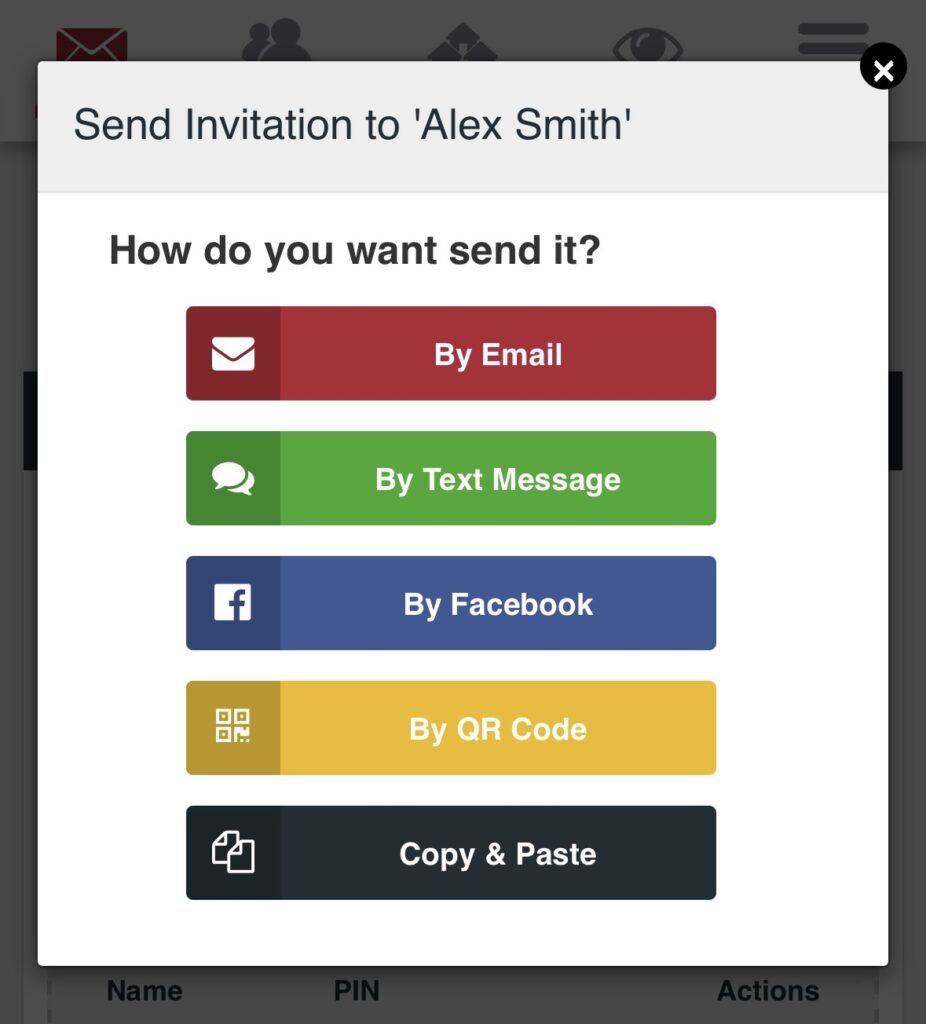This screenshot has height=1024, width=926.
Task: Close the Send Invitation dialog
Action: tap(883, 68)
